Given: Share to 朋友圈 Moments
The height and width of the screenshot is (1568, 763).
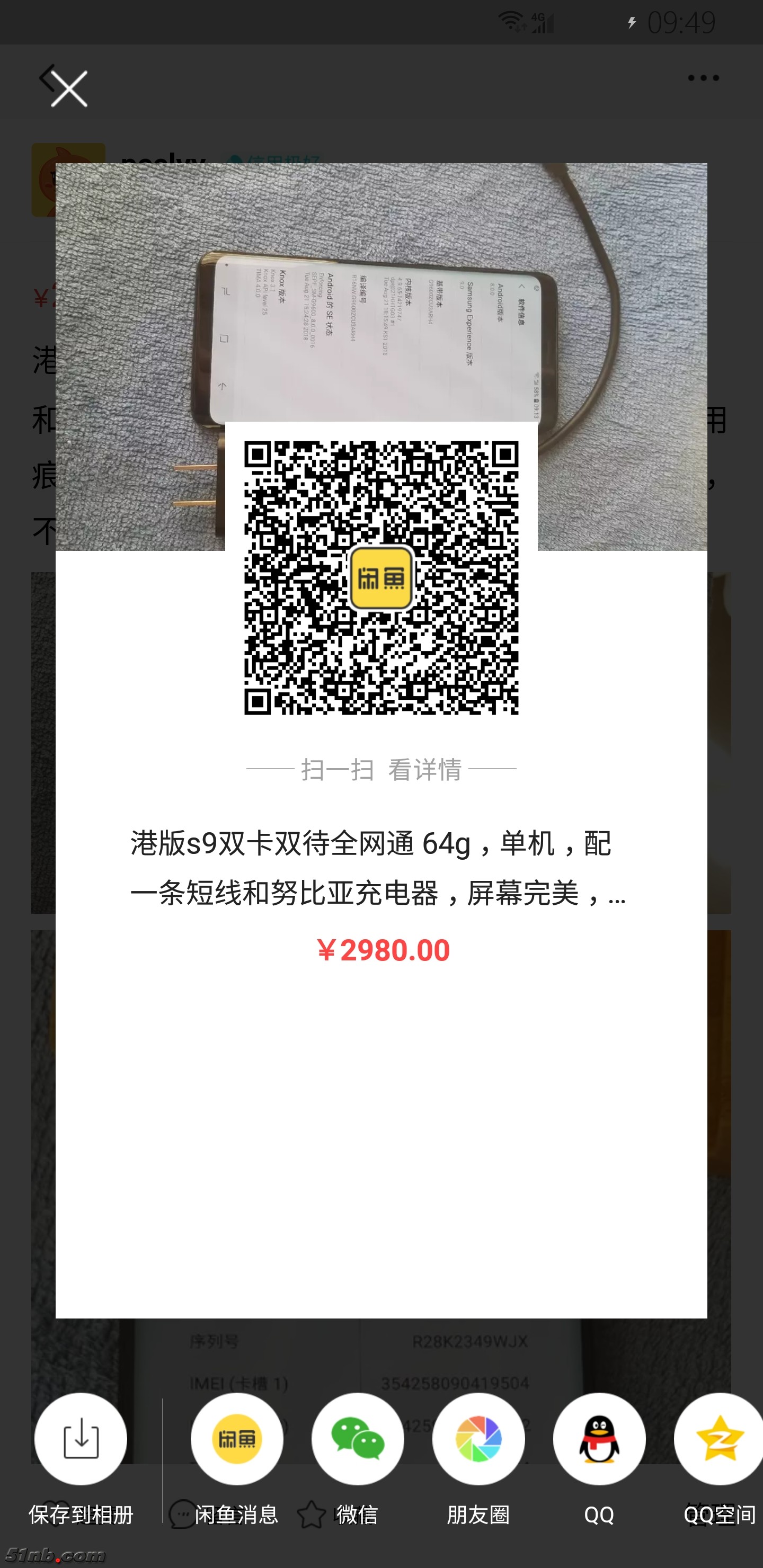Looking at the screenshot, I should pos(478,1439).
